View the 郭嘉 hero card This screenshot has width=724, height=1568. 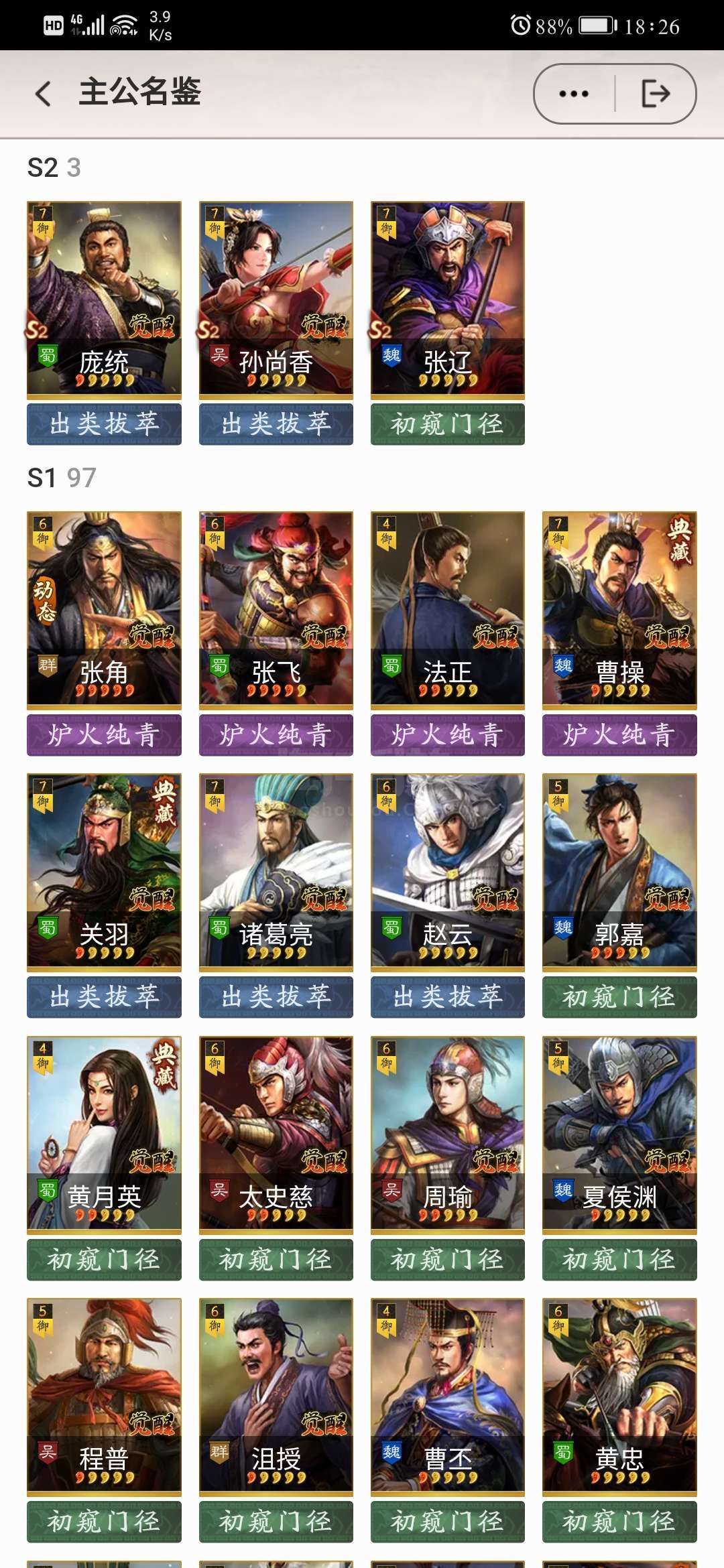[619, 872]
